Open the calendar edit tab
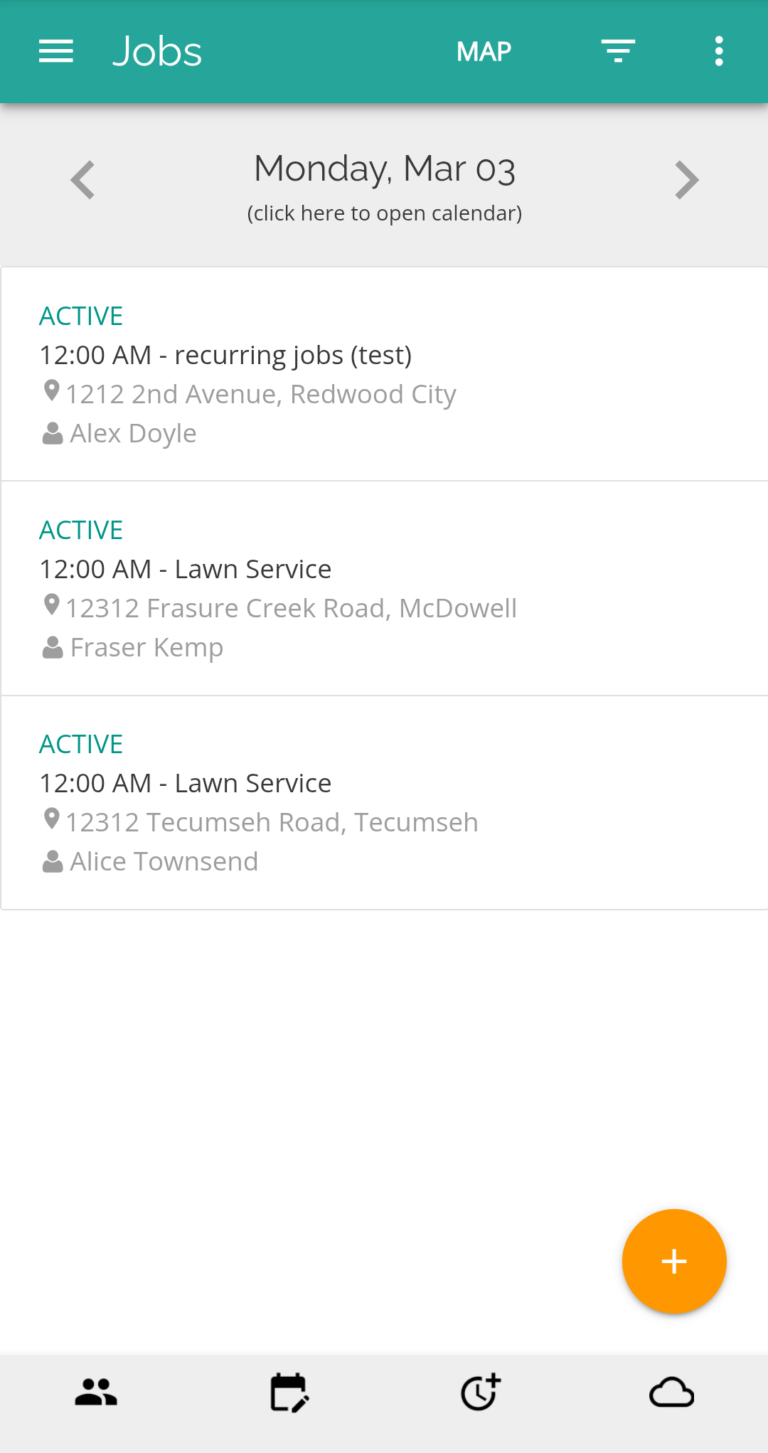 (289, 1393)
